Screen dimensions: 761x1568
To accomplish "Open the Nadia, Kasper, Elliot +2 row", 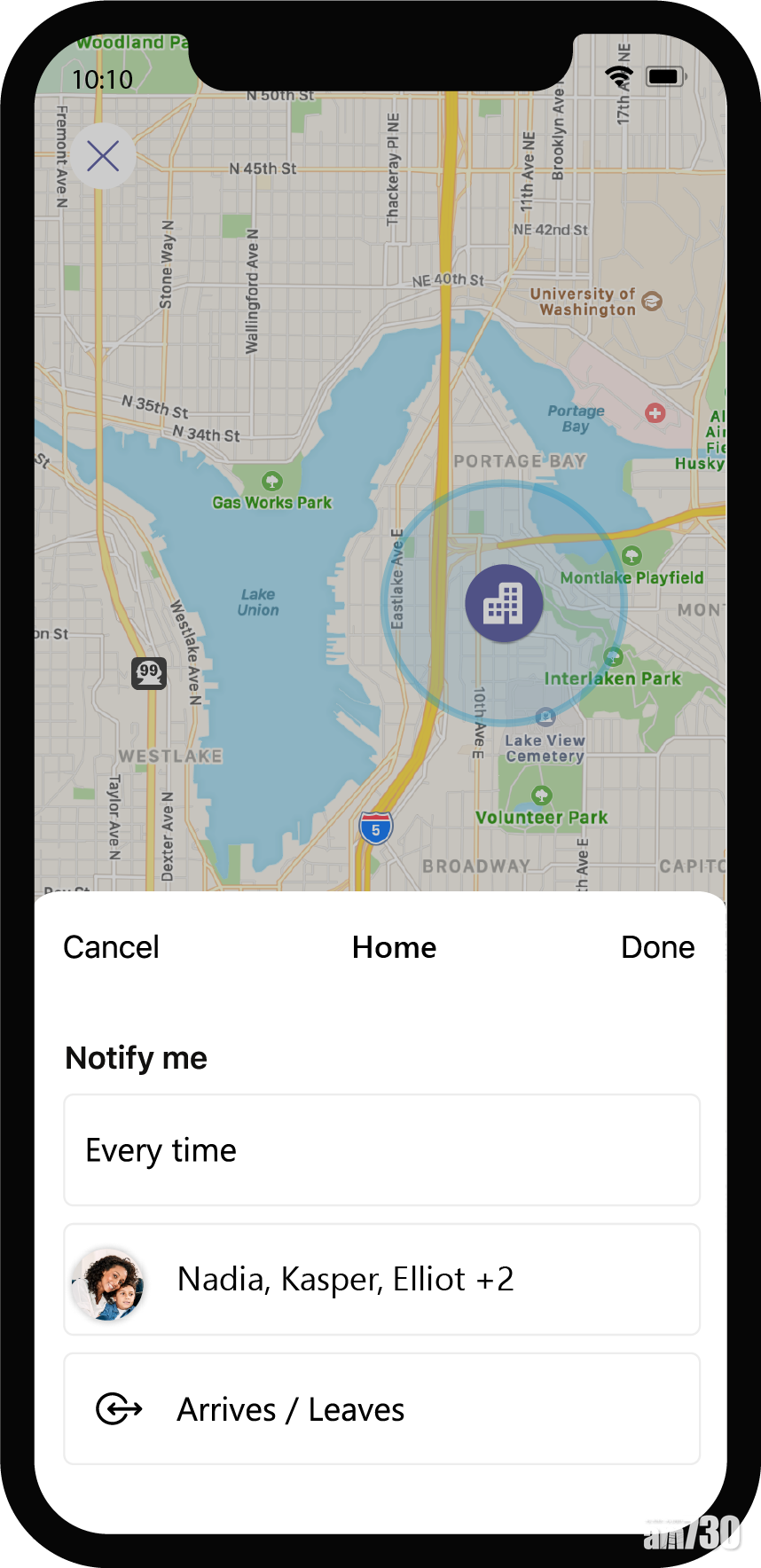I will coord(381,1279).
